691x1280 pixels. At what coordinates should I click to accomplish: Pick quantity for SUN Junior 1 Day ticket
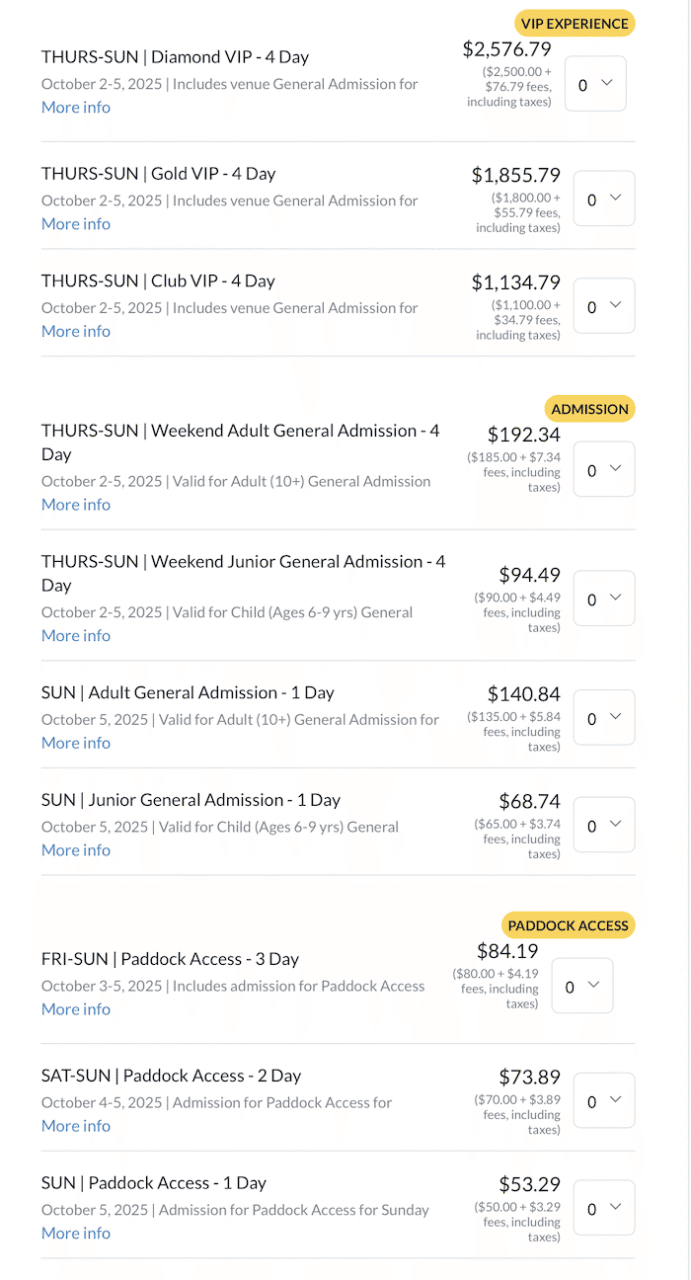(605, 825)
